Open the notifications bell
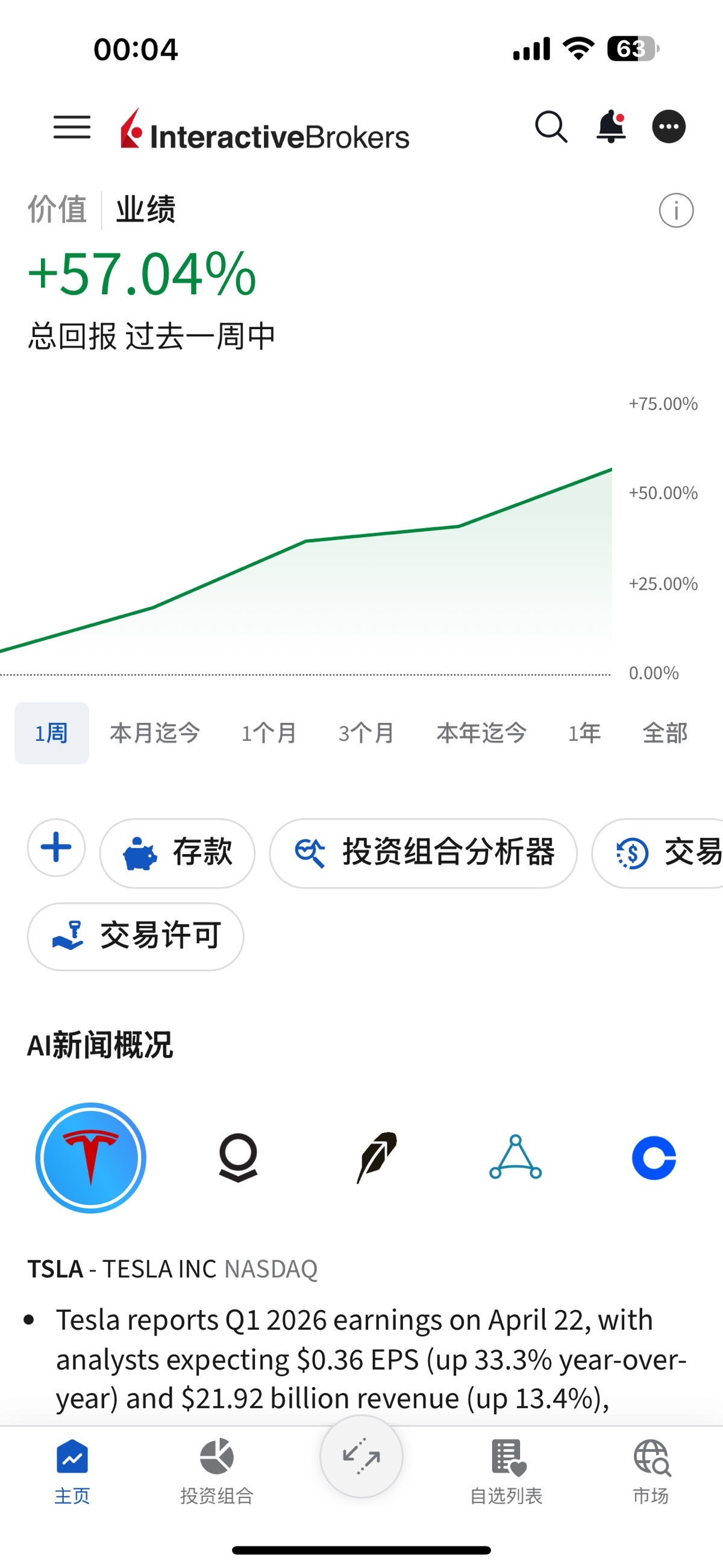Viewport: 723px width, 1568px height. click(611, 127)
